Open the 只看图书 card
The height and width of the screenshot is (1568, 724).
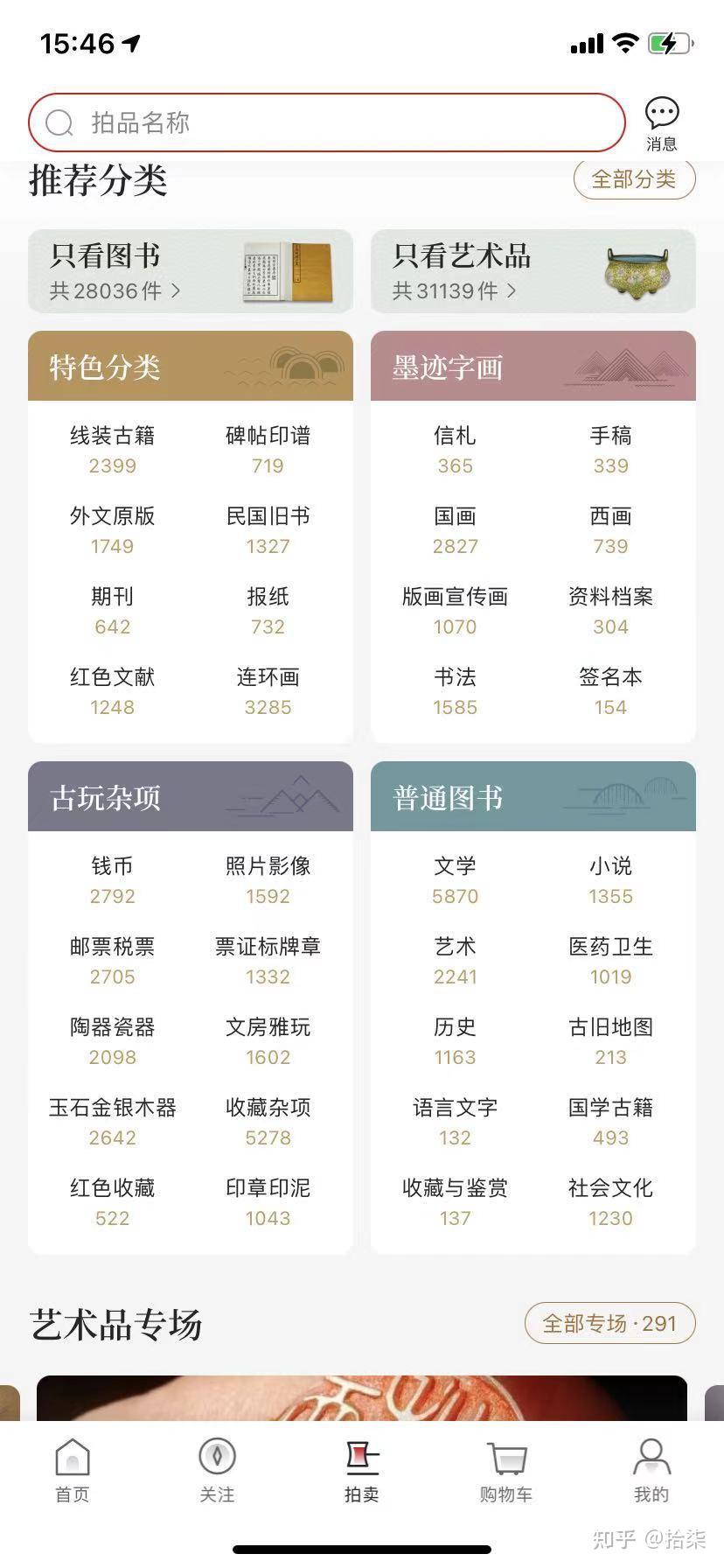tap(191, 271)
